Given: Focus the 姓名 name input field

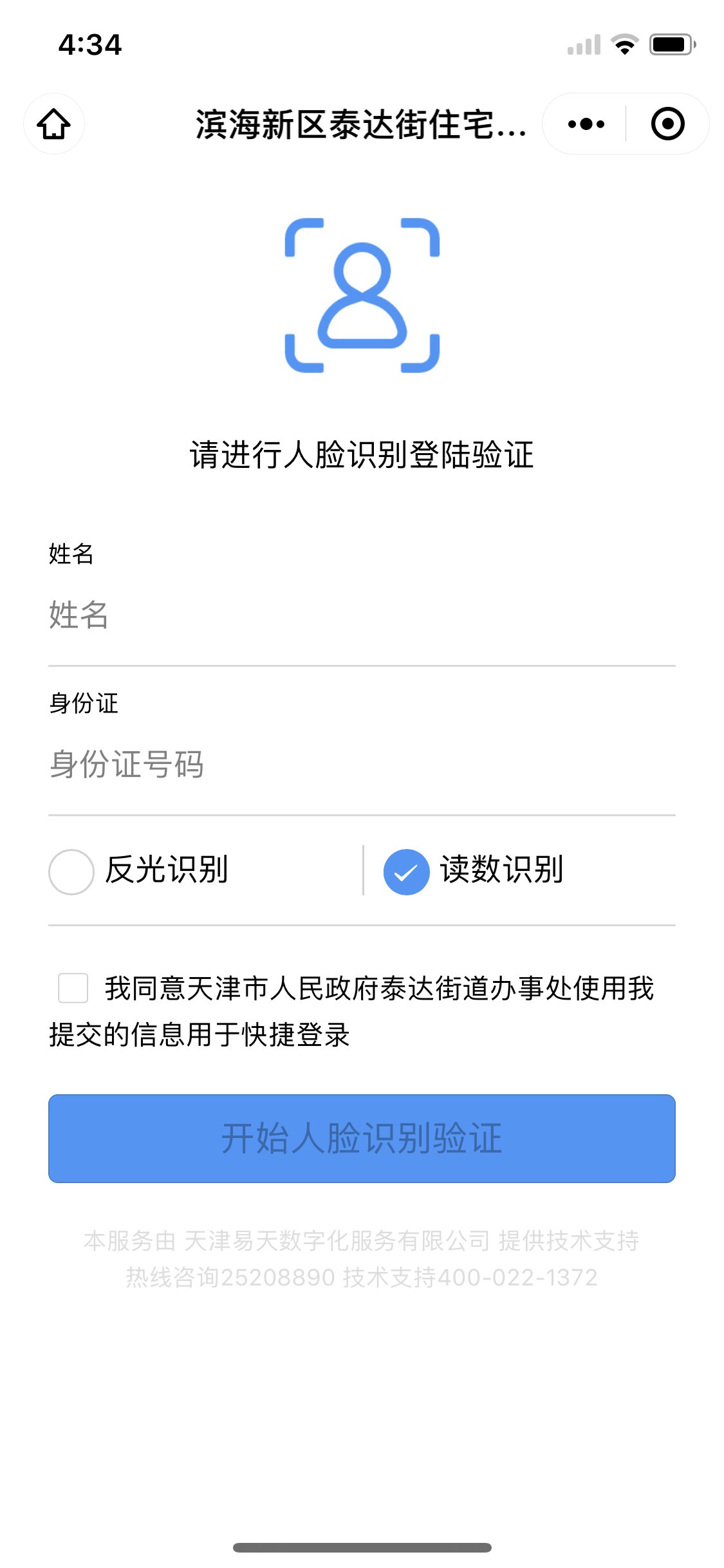Looking at the screenshot, I should point(360,615).
